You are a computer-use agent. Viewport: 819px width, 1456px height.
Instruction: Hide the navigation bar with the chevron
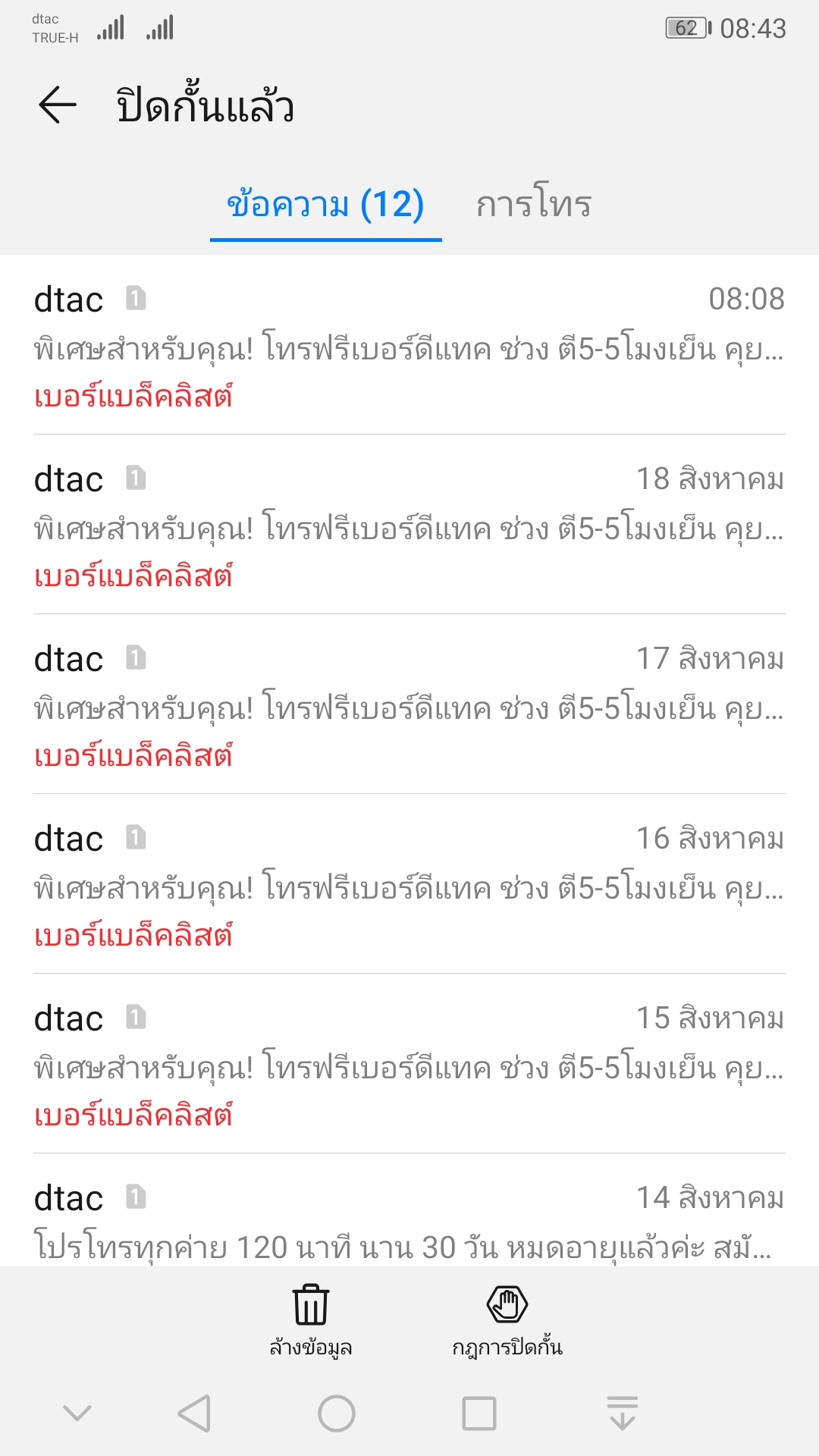click(77, 1413)
